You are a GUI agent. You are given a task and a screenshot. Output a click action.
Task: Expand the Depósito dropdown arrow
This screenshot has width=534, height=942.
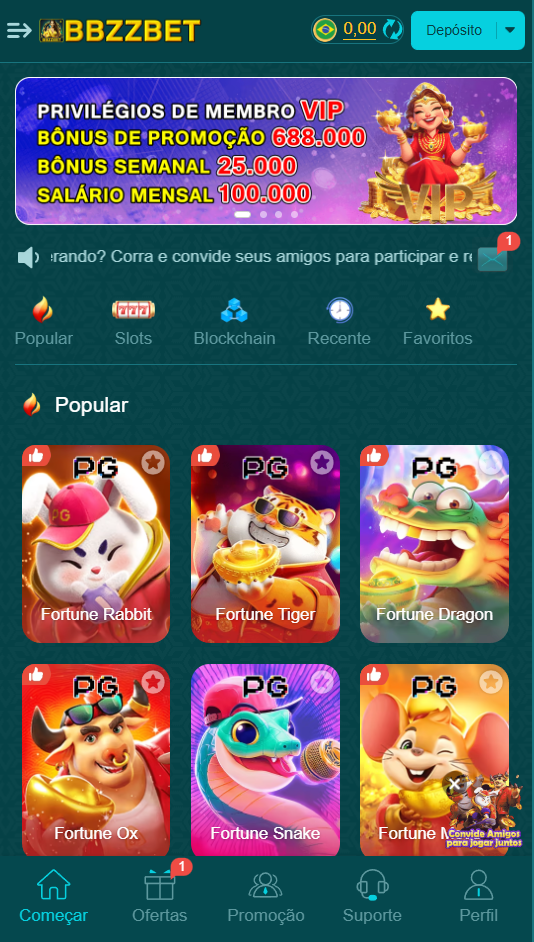(x=511, y=30)
